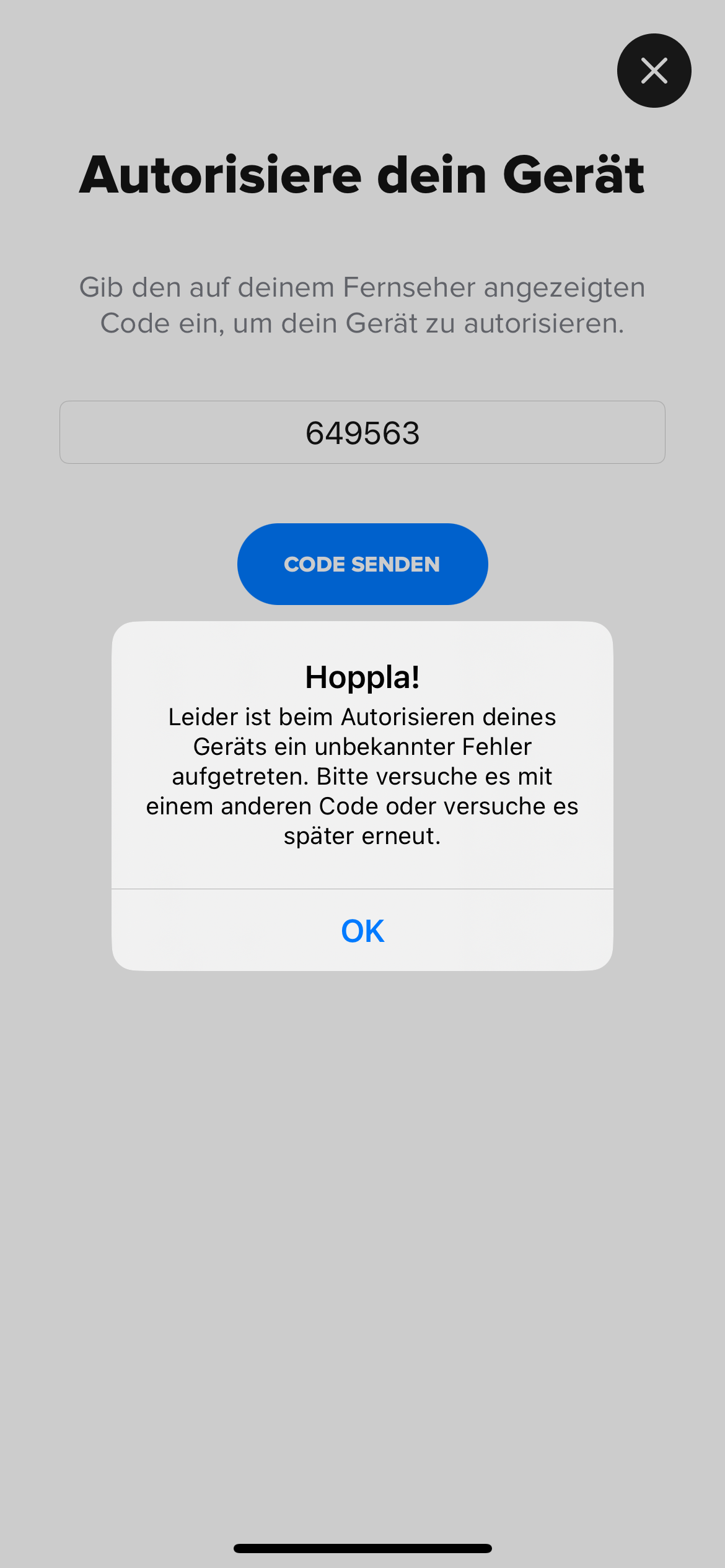
Task: Tap the Code senden button
Action: point(362,564)
